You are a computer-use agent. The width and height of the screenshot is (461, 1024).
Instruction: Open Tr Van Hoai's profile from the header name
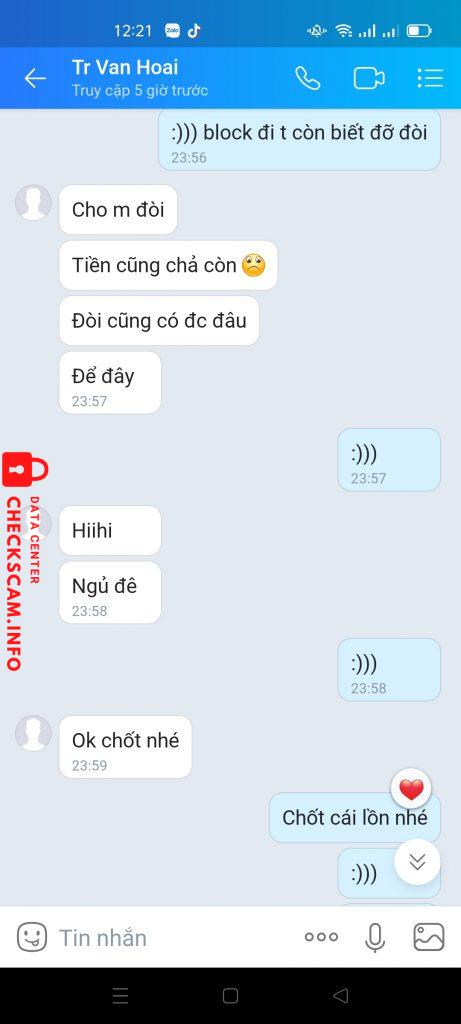pos(125,67)
